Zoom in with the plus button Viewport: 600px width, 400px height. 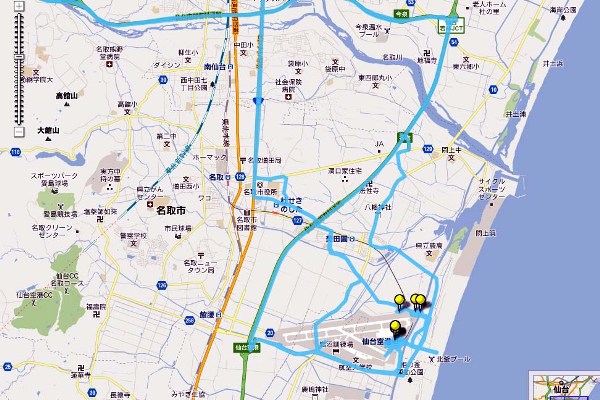[x=18, y=6]
